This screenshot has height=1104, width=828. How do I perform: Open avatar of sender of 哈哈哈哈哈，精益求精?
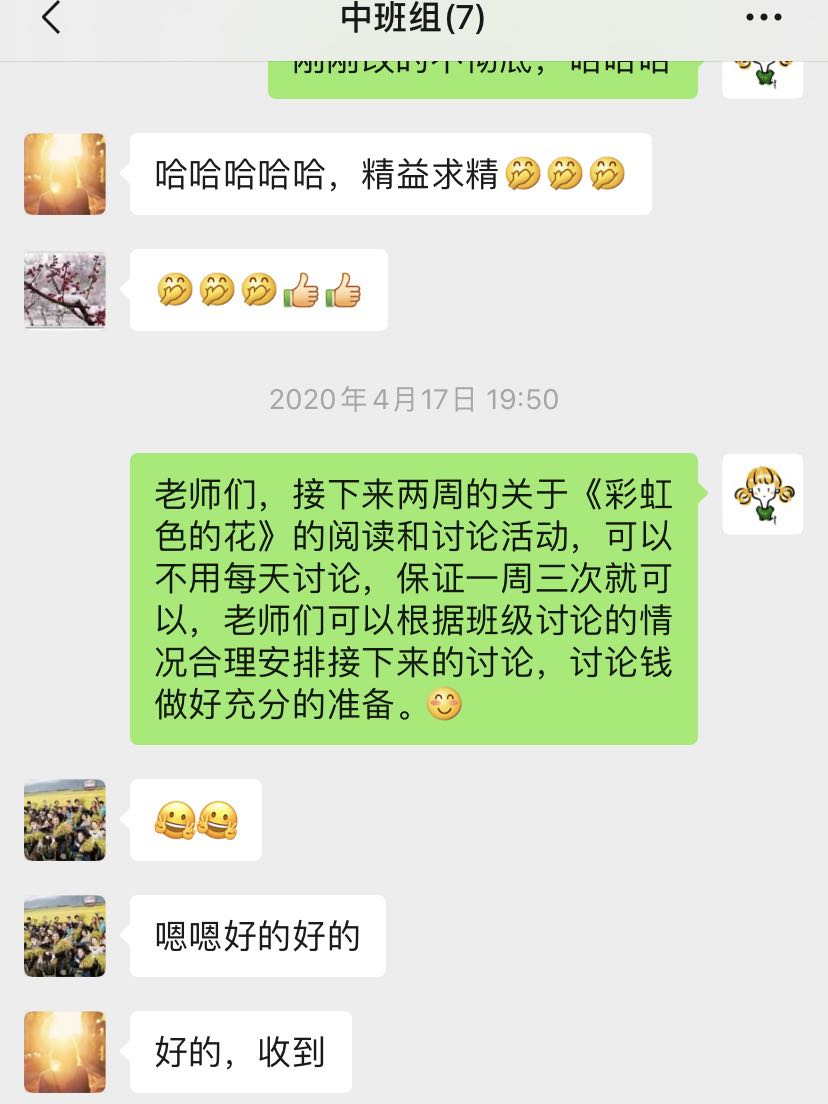pos(65,174)
